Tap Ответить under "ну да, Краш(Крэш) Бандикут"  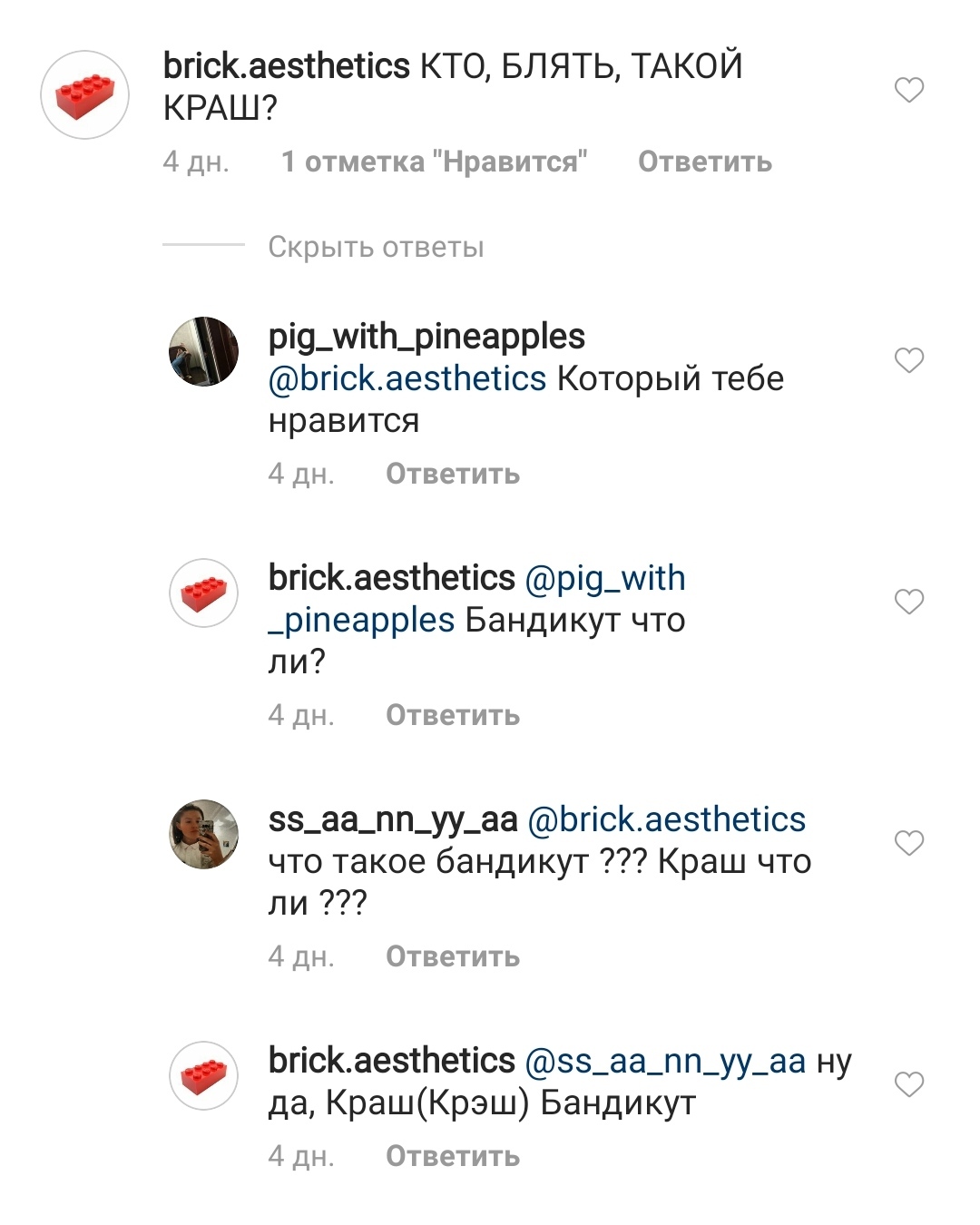tap(452, 1156)
